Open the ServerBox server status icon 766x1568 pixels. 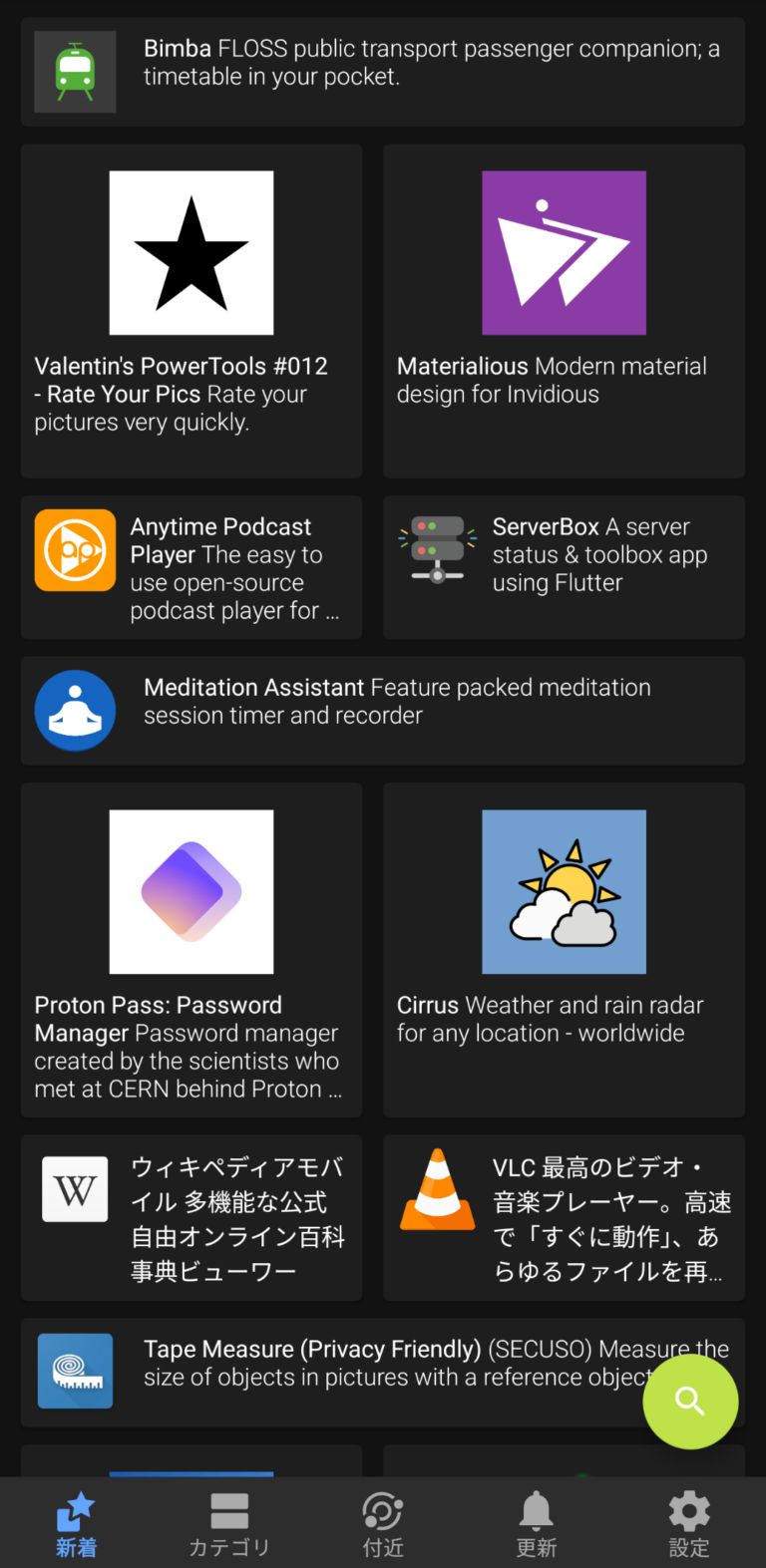pyautogui.click(x=437, y=549)
